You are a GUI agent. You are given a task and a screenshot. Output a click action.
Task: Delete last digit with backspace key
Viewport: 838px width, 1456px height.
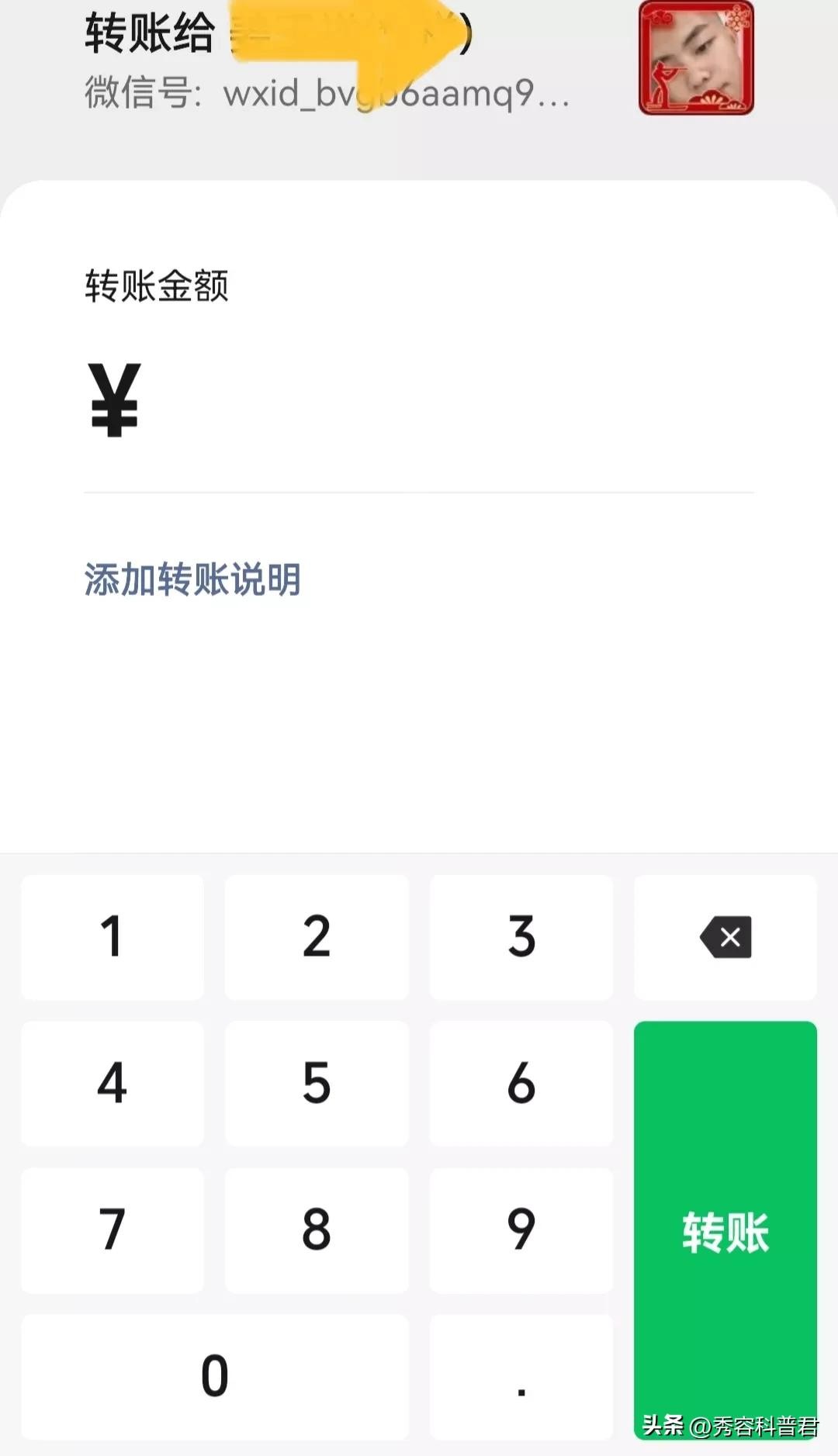tap(725, 937)
